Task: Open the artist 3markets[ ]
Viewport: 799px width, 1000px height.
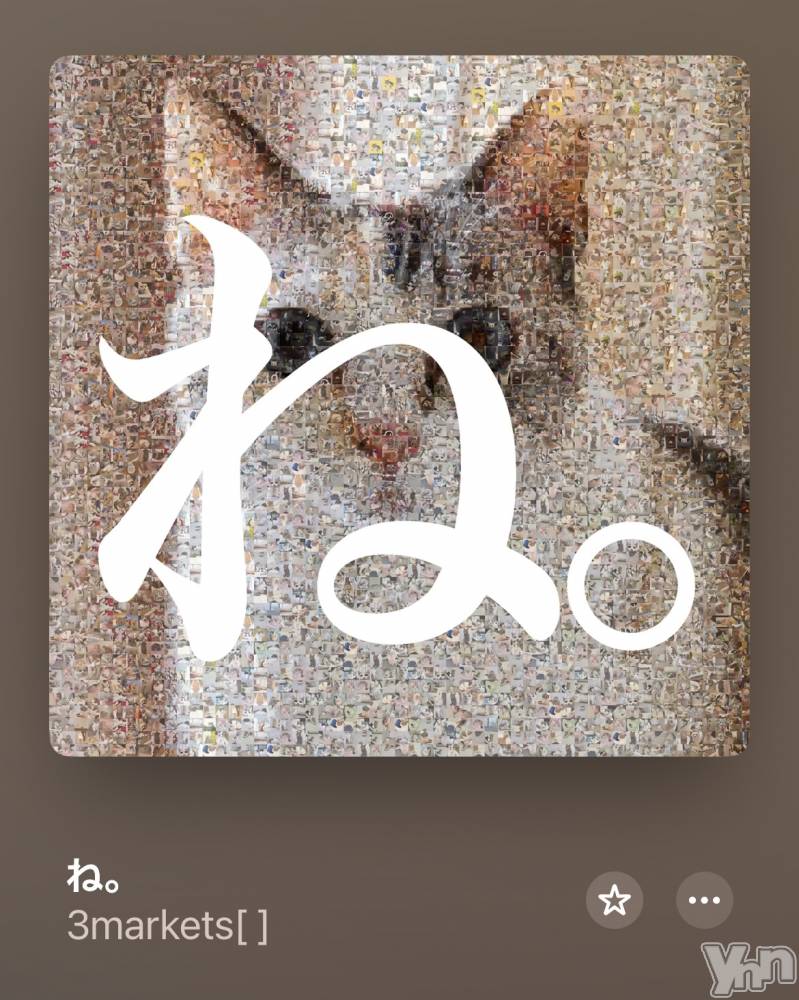Action: coord(167,927)
